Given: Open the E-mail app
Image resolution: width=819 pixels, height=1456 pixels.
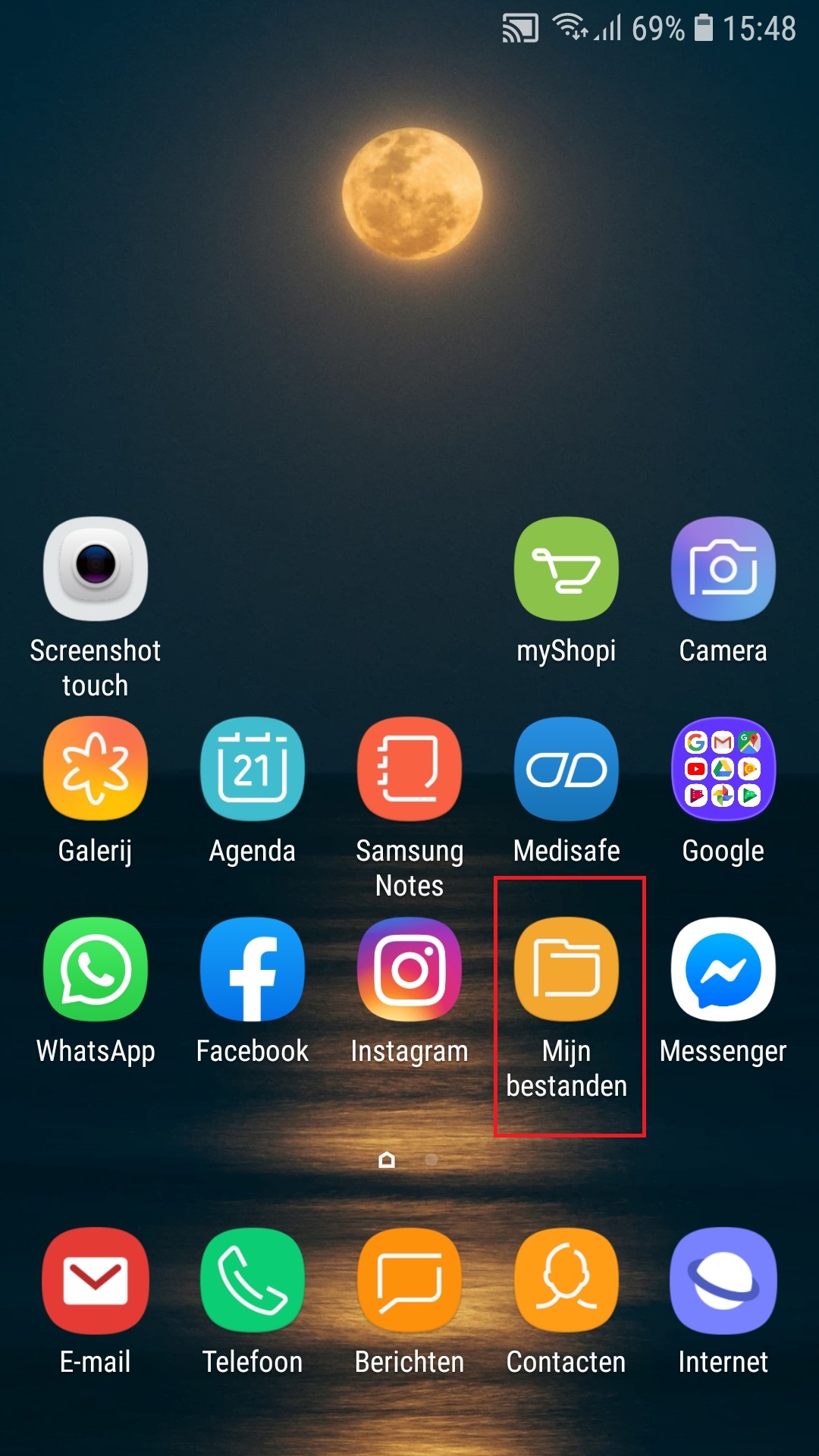Looking at the screenshot, I should pos(96,1280).
